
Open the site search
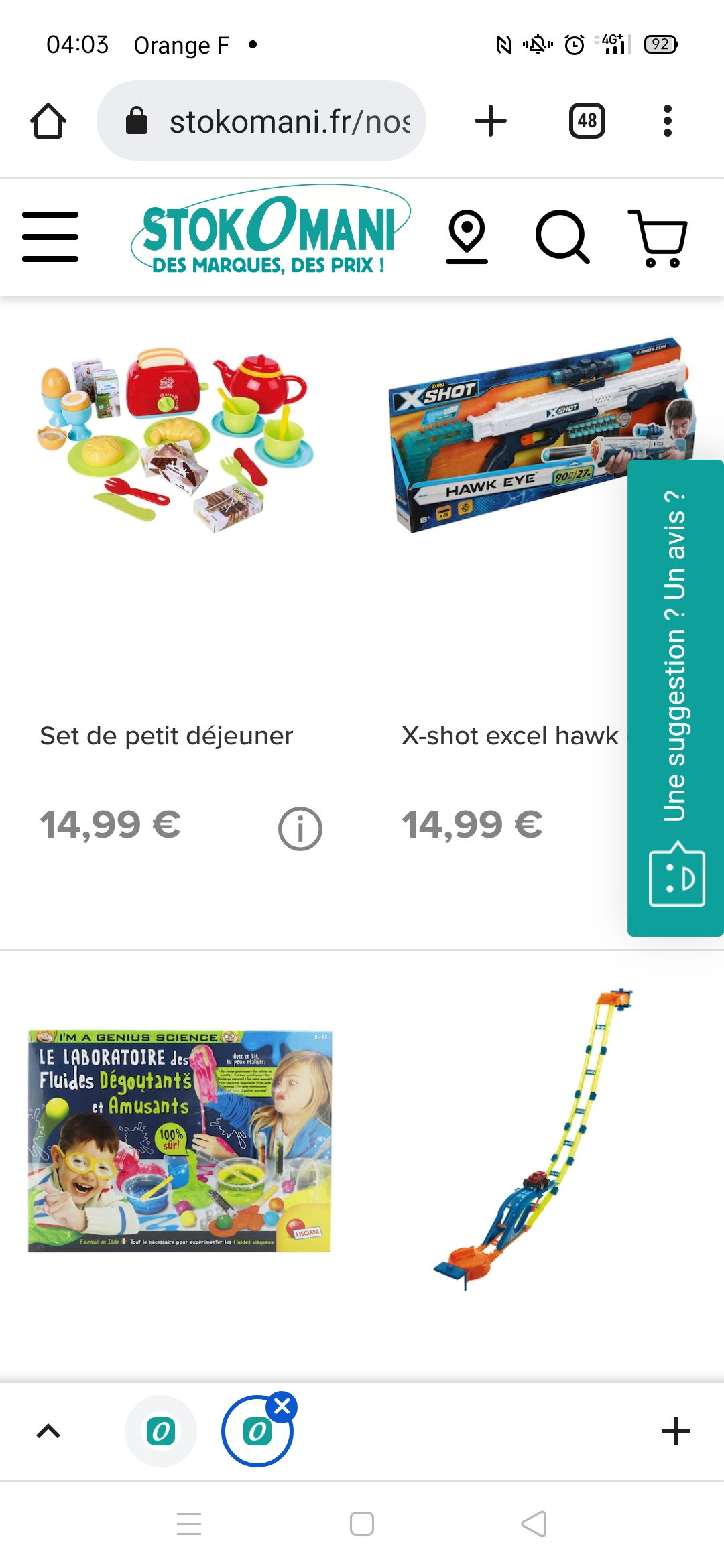pos(562,237)
